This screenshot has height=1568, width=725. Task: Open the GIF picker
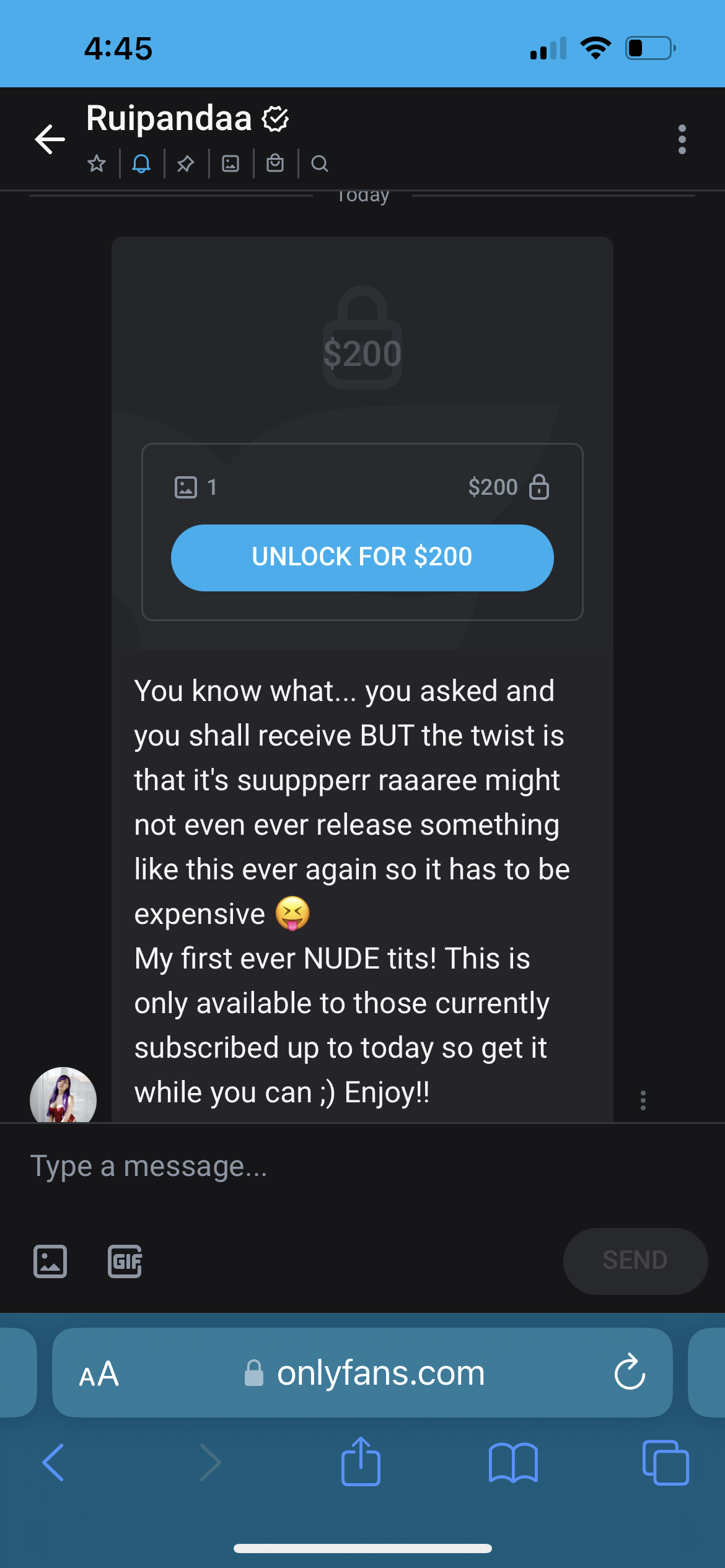pos(125,1261)
